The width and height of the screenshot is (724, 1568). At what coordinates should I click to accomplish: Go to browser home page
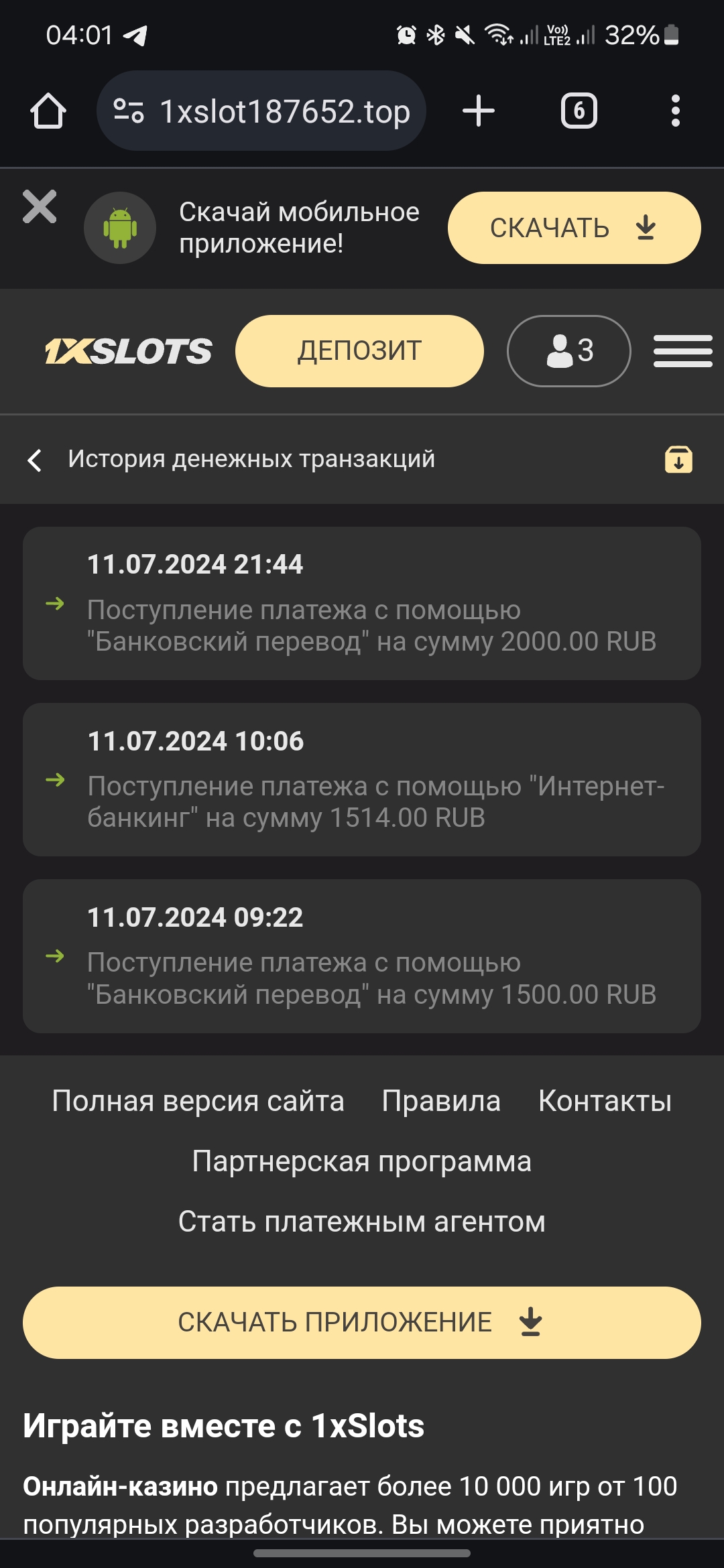[x=48, y=111]
